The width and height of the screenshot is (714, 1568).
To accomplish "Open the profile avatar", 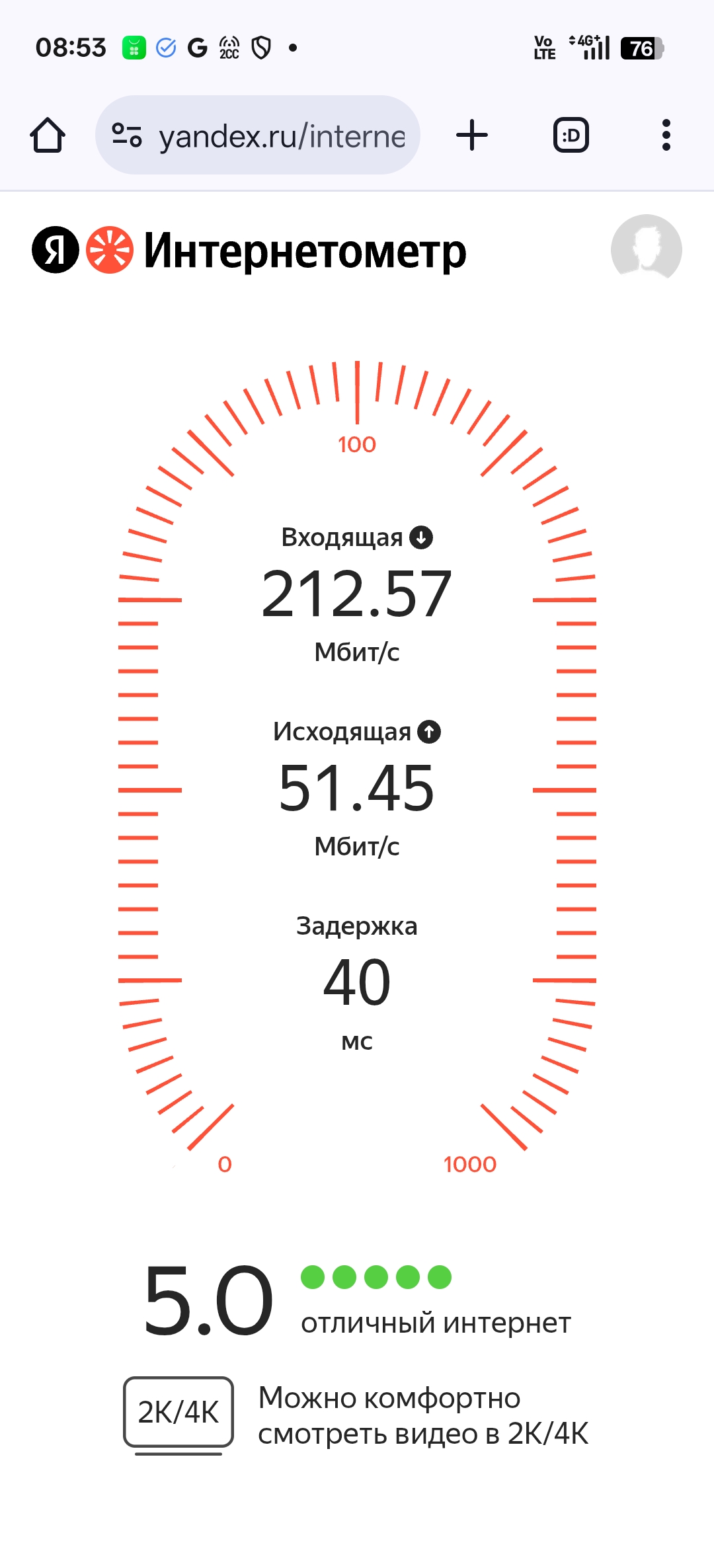I will pos(646,249).
